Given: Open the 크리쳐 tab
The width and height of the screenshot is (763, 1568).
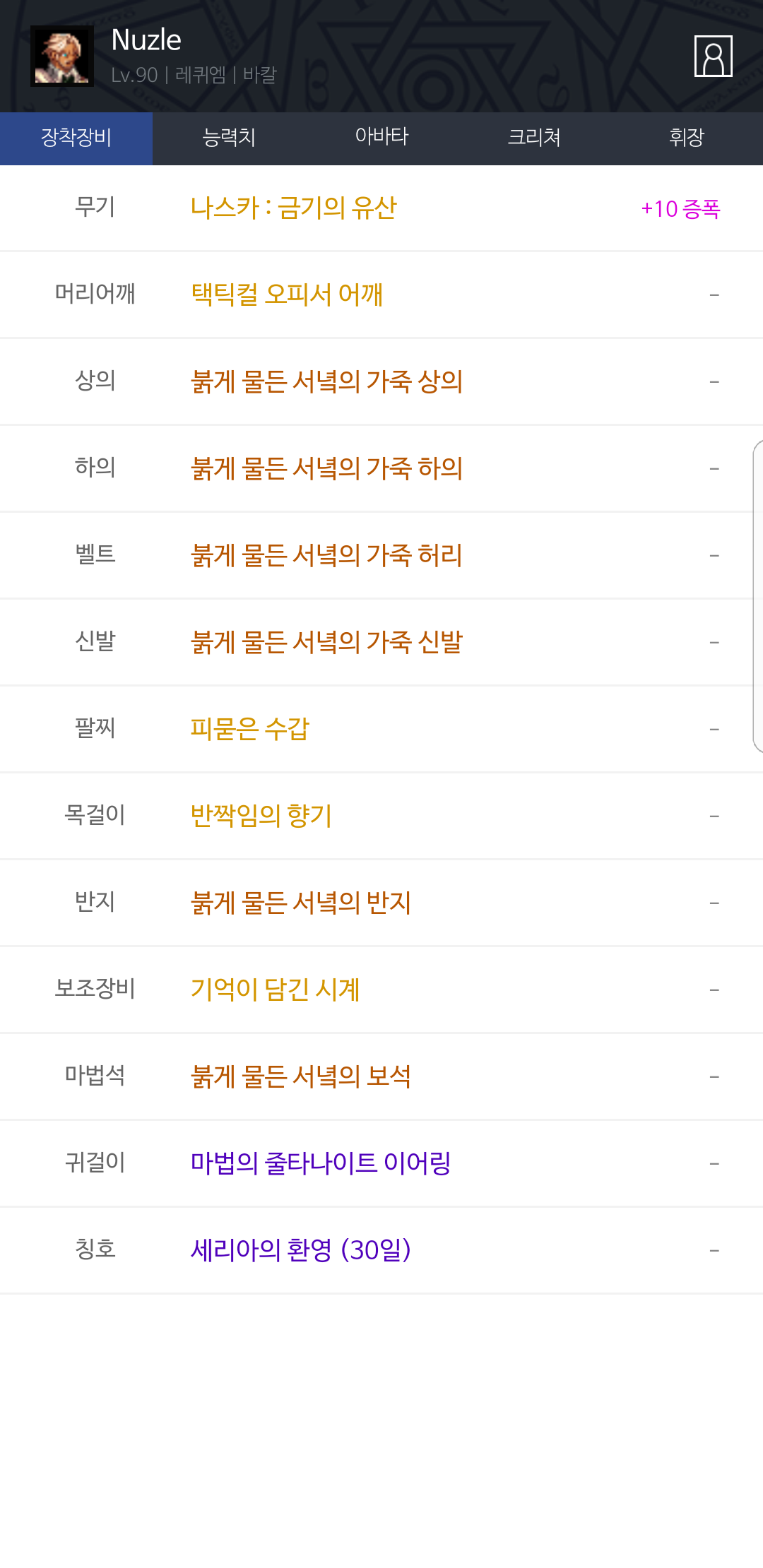Looking at the screenshot, I should coord(534,138).
